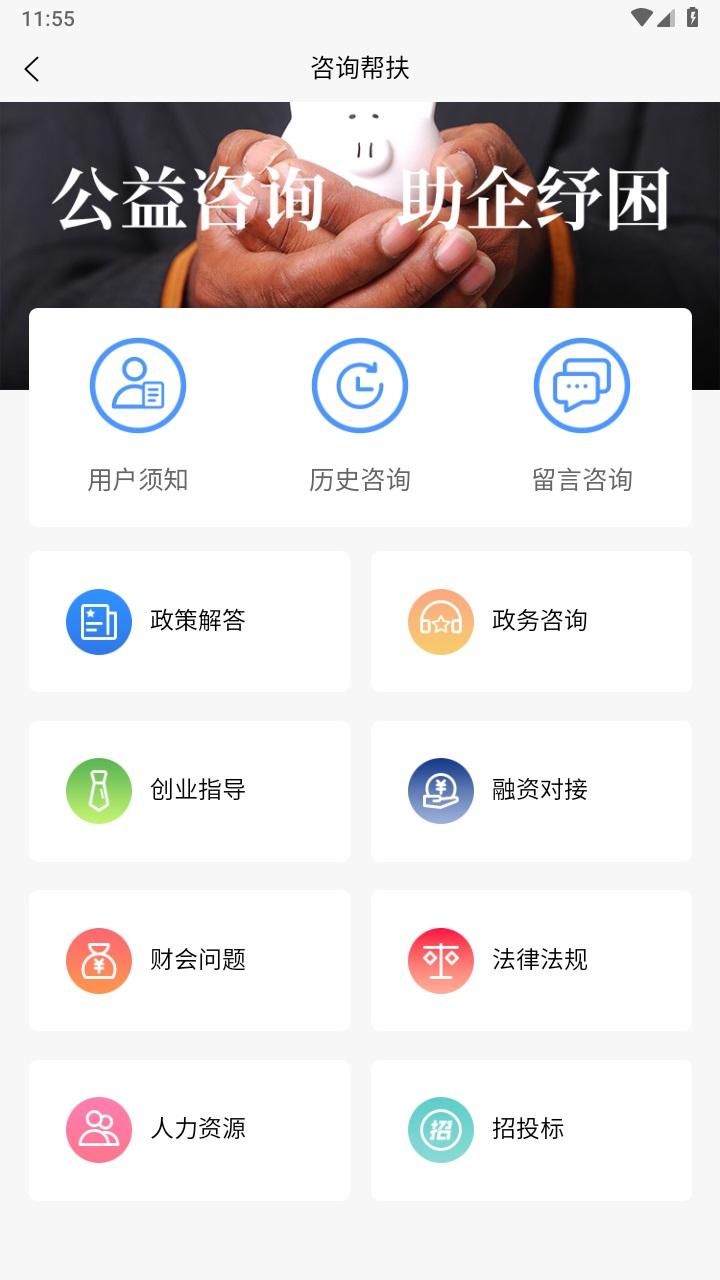Click the 融资对接 coin-in-hand icon
The height and width of the screenshot is (1280, 720).
tap(441, 791)
